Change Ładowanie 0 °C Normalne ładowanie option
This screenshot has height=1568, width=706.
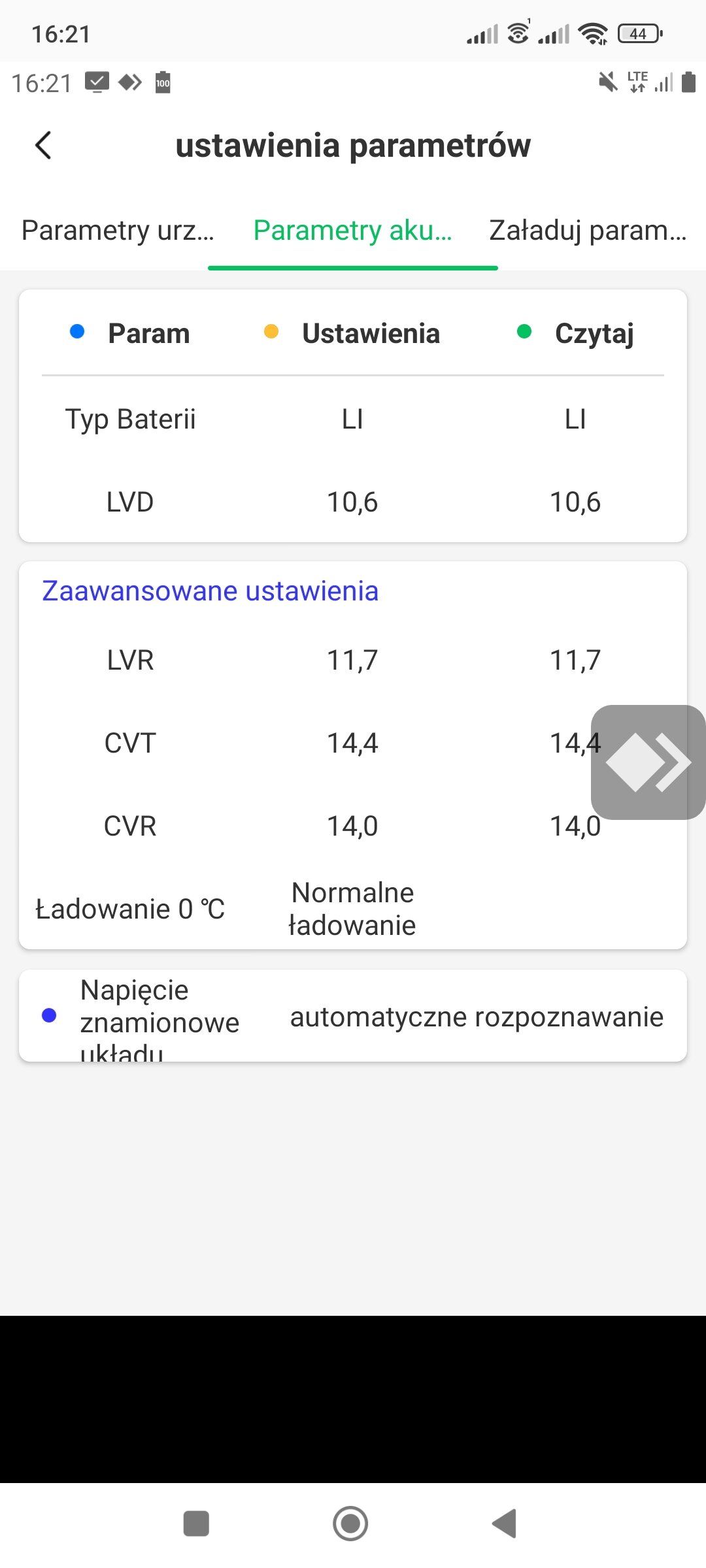click(x=352, y=909)
